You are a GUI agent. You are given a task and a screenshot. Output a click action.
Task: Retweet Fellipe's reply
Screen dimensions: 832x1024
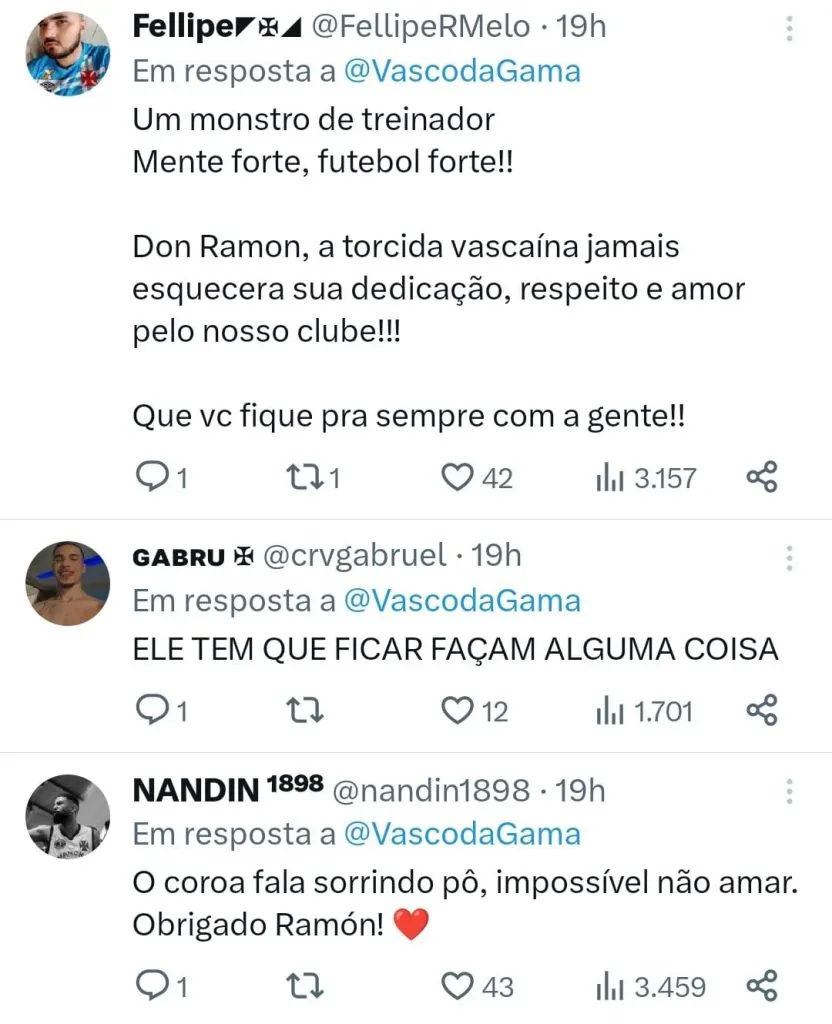[300, 478]
